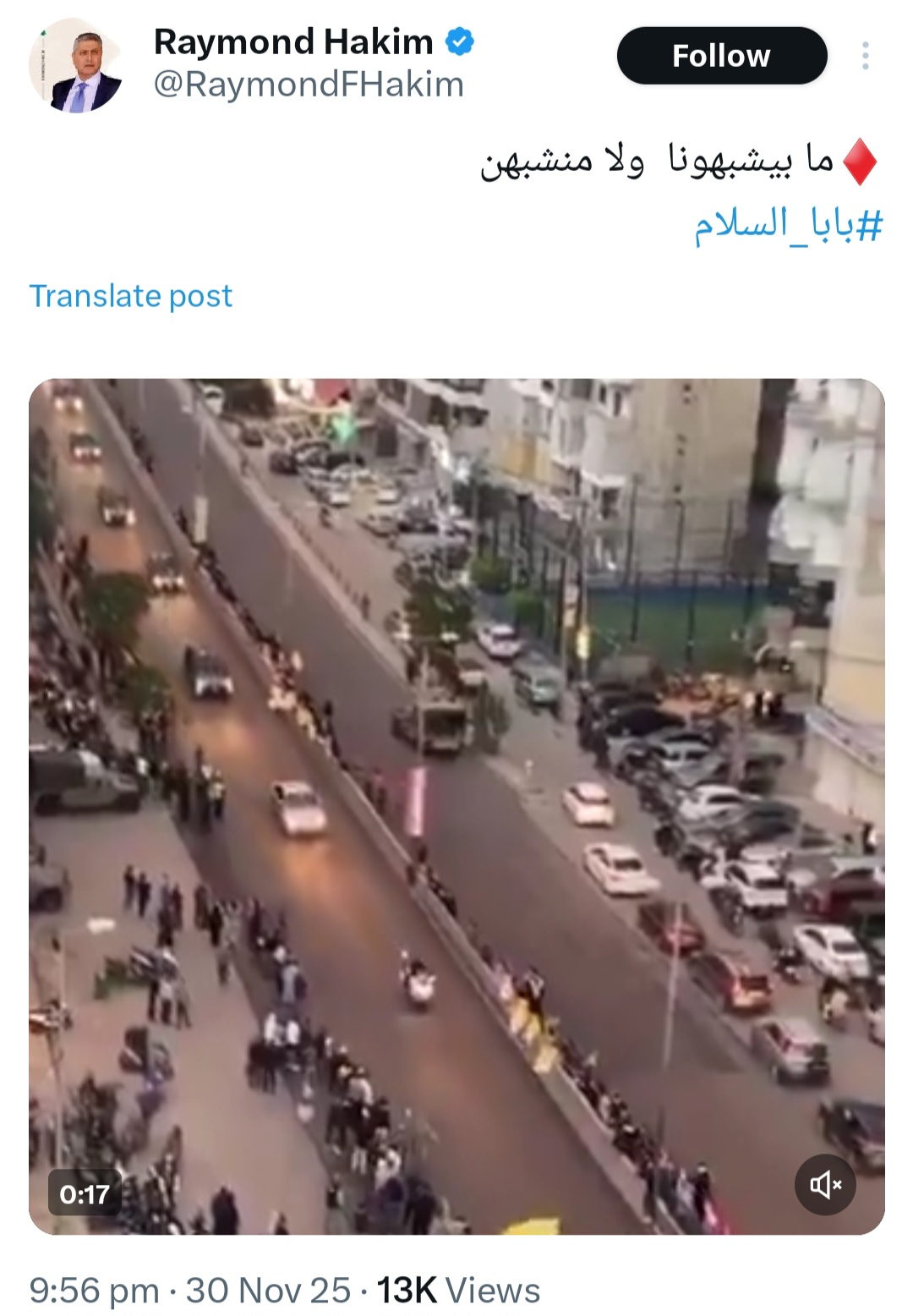
Task: Open the post overflow menu
Action: coord(865,56)
